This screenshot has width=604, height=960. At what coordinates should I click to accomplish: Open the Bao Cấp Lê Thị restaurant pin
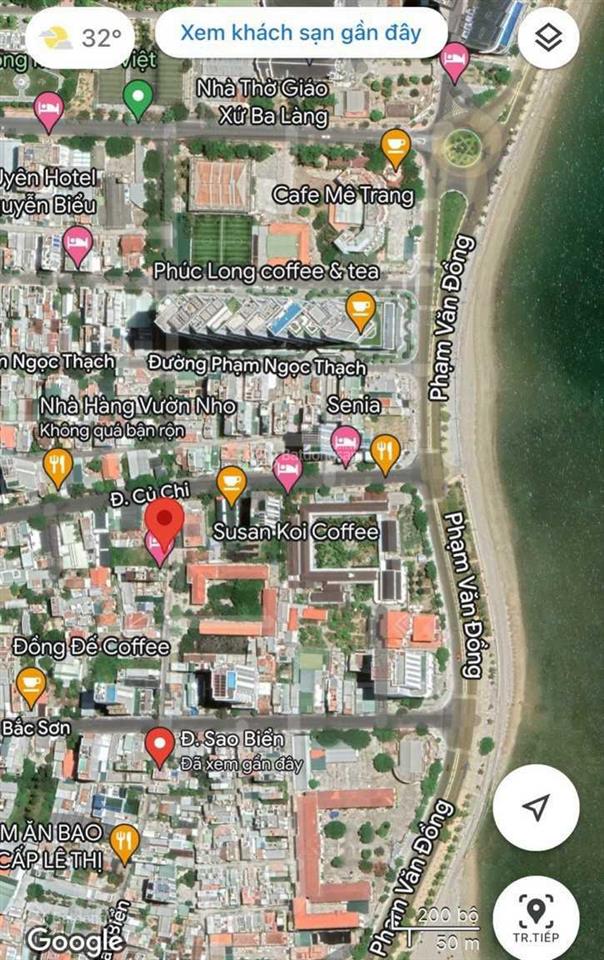pos(124,842)
